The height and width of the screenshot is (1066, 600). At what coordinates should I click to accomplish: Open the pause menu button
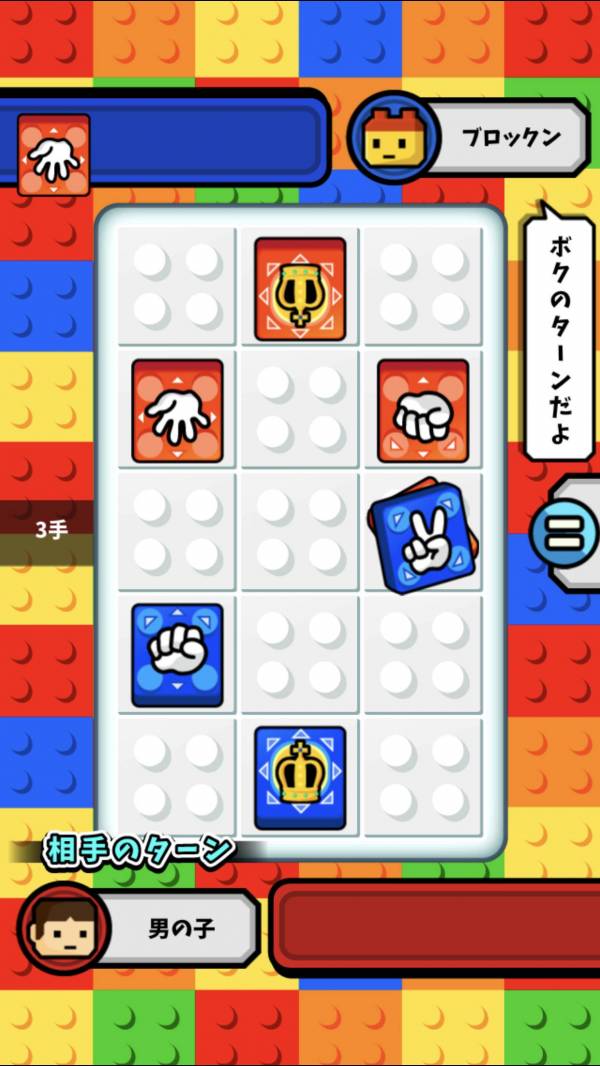(567, 532)
